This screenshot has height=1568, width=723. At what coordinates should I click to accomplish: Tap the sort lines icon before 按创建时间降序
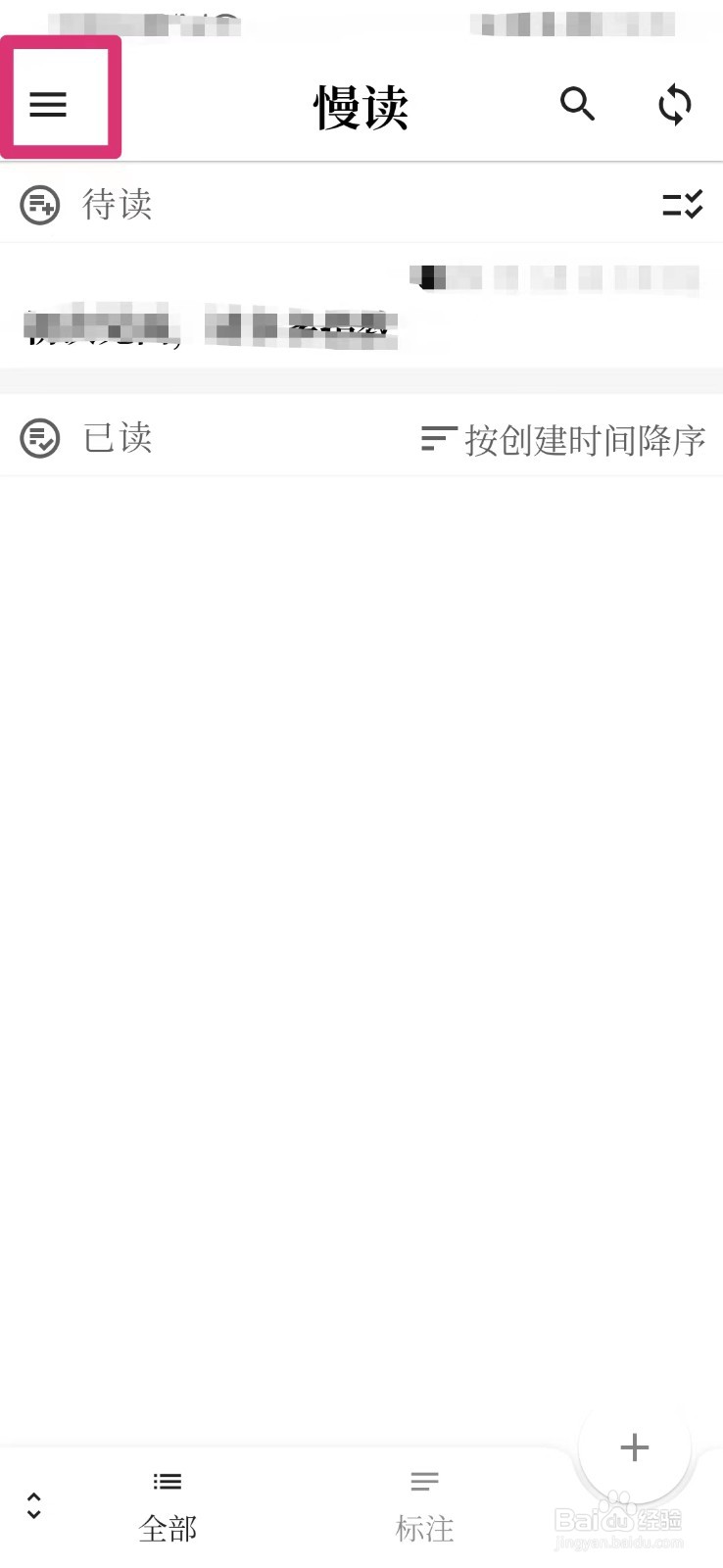[437, 438]
